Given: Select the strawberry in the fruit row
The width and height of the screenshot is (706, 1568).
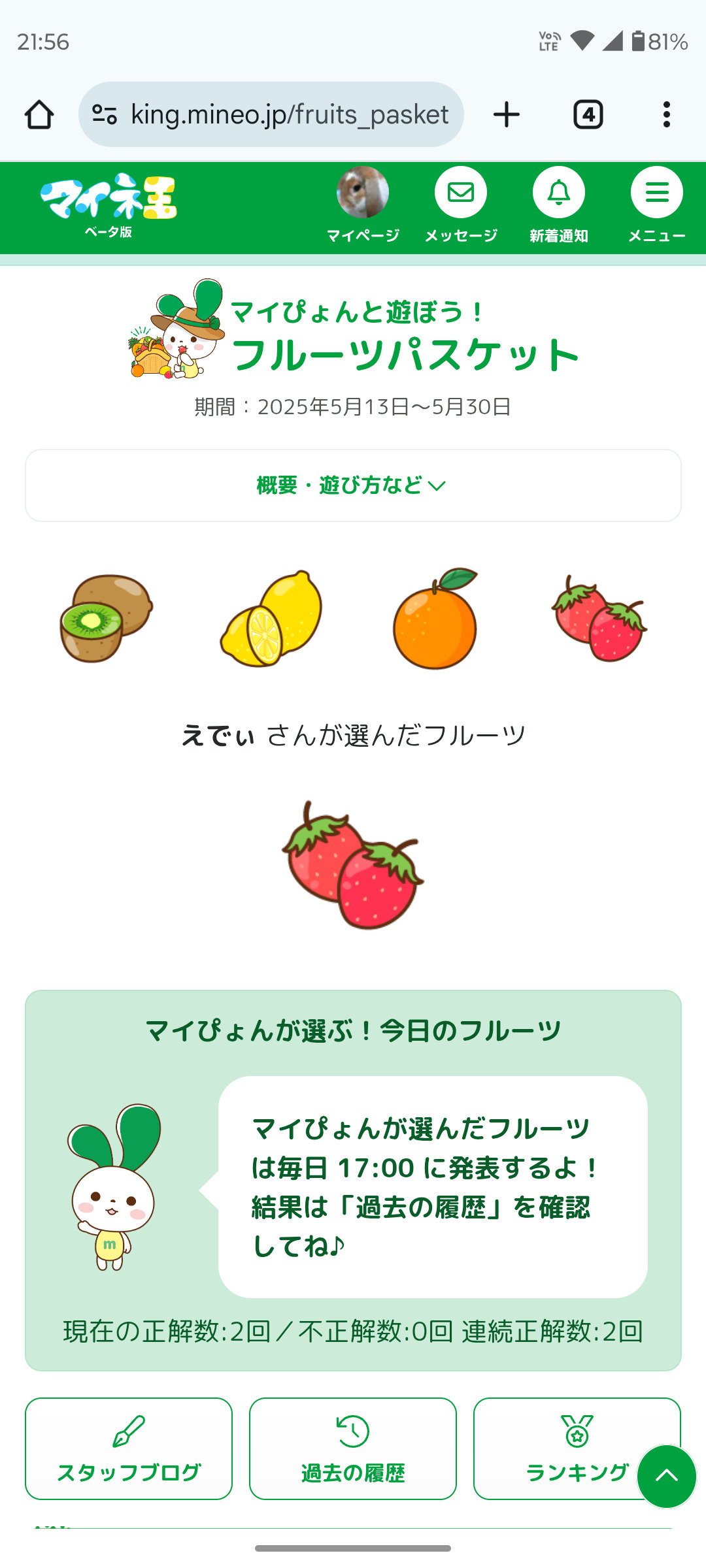Looking at the screenshot, I should click(599, 618).
